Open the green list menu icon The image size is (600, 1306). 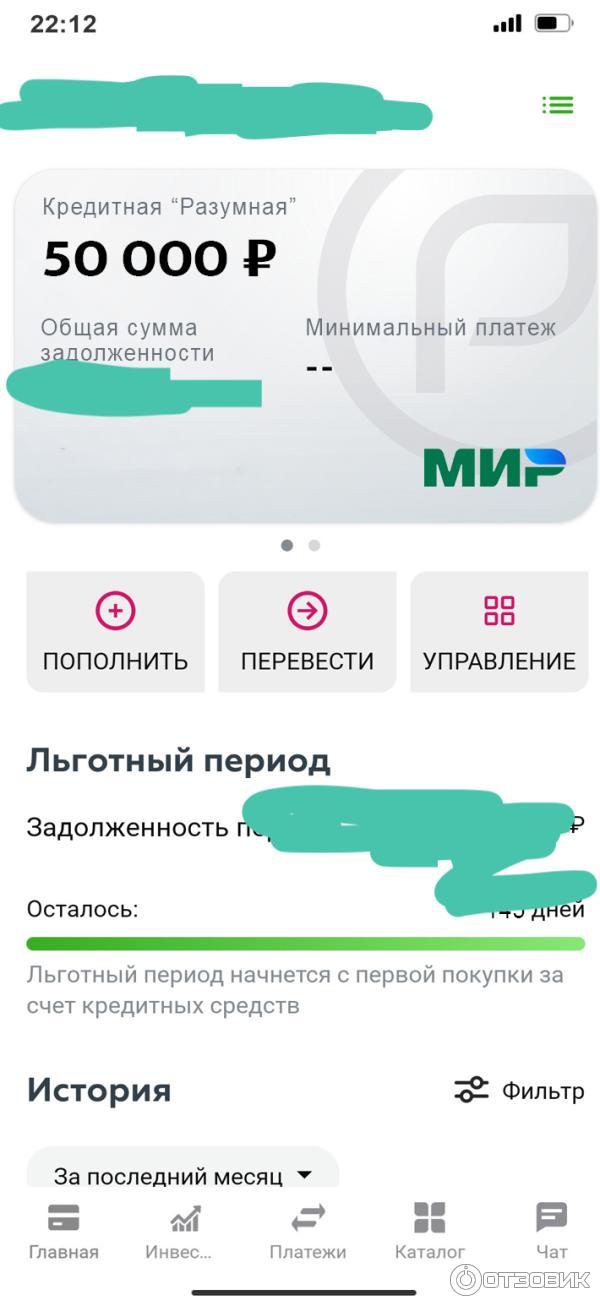click(557, 105)
